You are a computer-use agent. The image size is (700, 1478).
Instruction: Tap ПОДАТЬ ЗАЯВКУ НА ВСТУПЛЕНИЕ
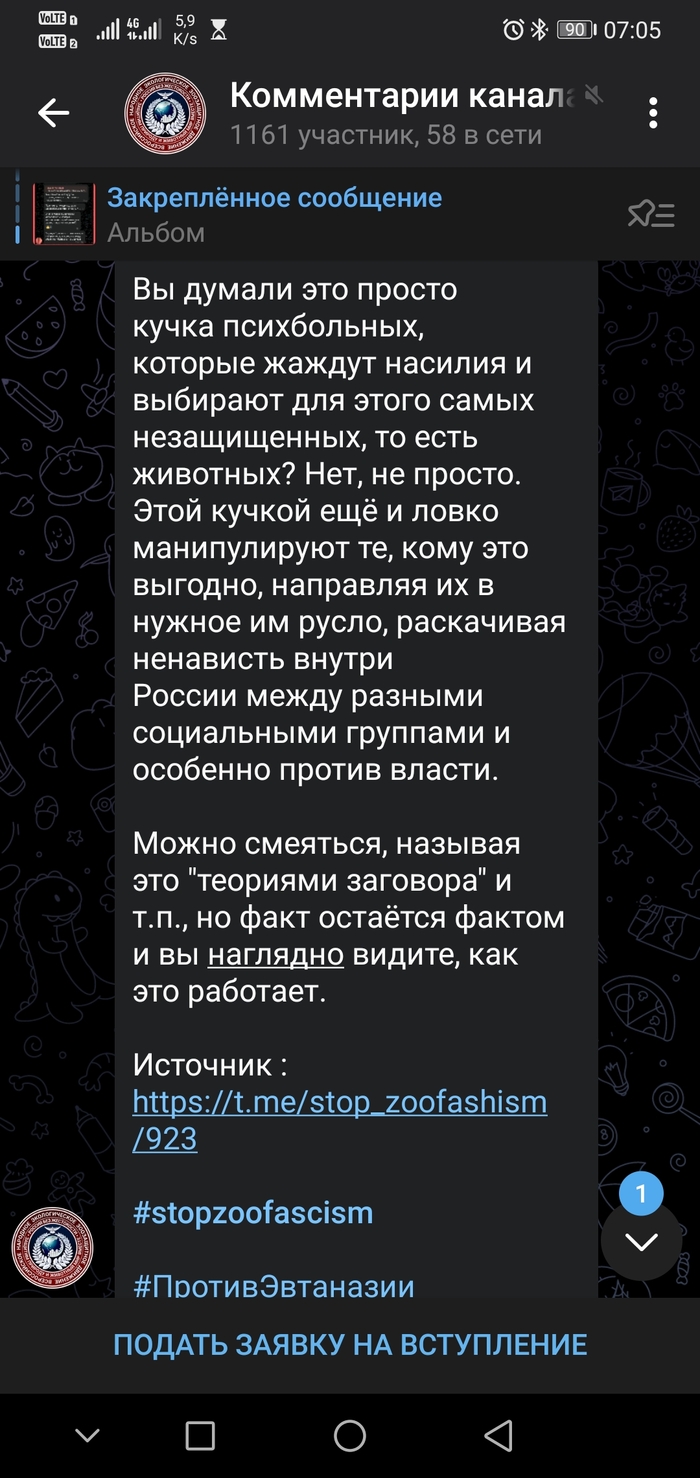coord(350,1345)
